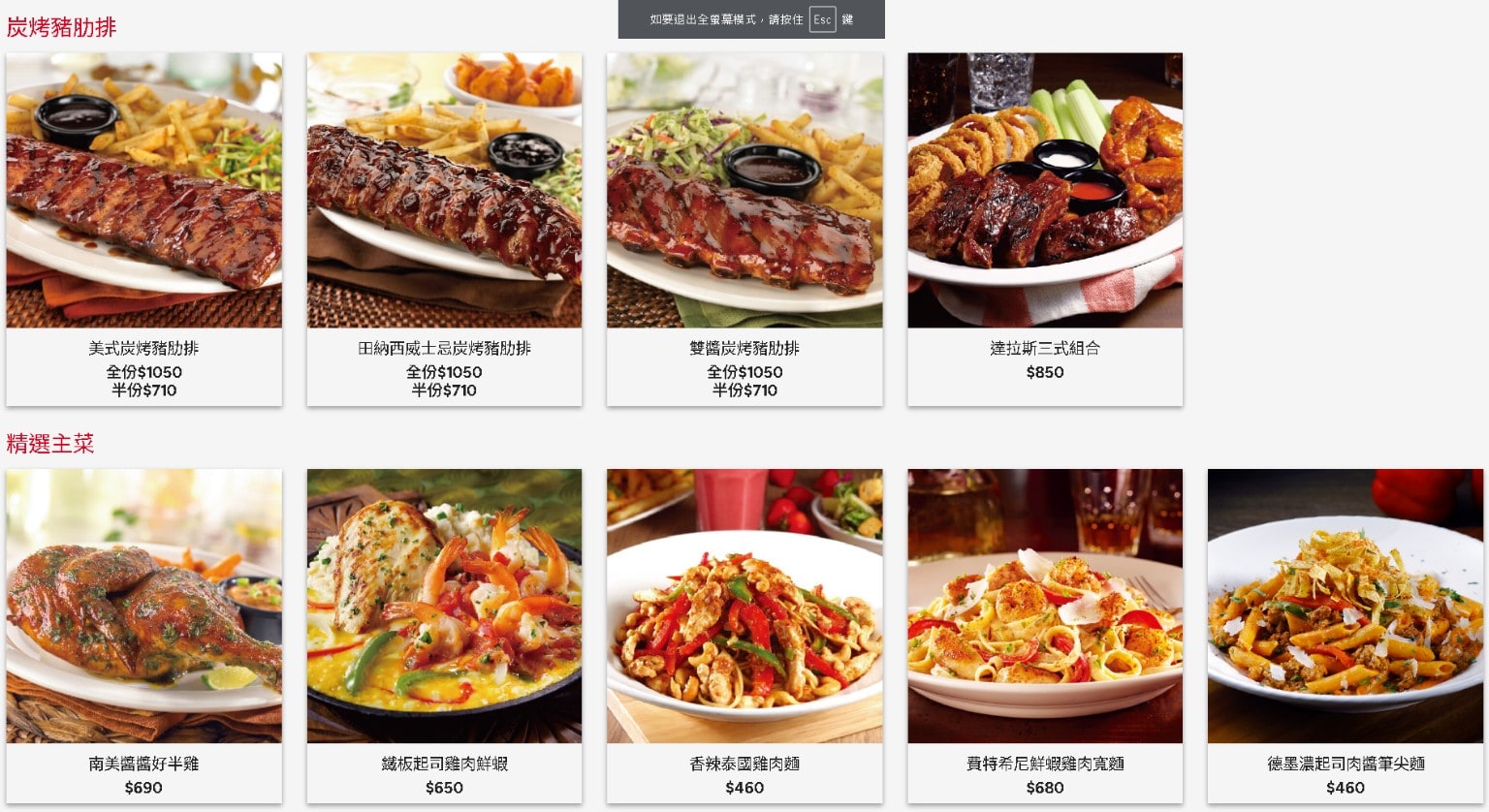View the 香辣泰國雞肉麵 menu item
Screen dimensions: 1489x812
pyautogui.click(x=744, y=635)
